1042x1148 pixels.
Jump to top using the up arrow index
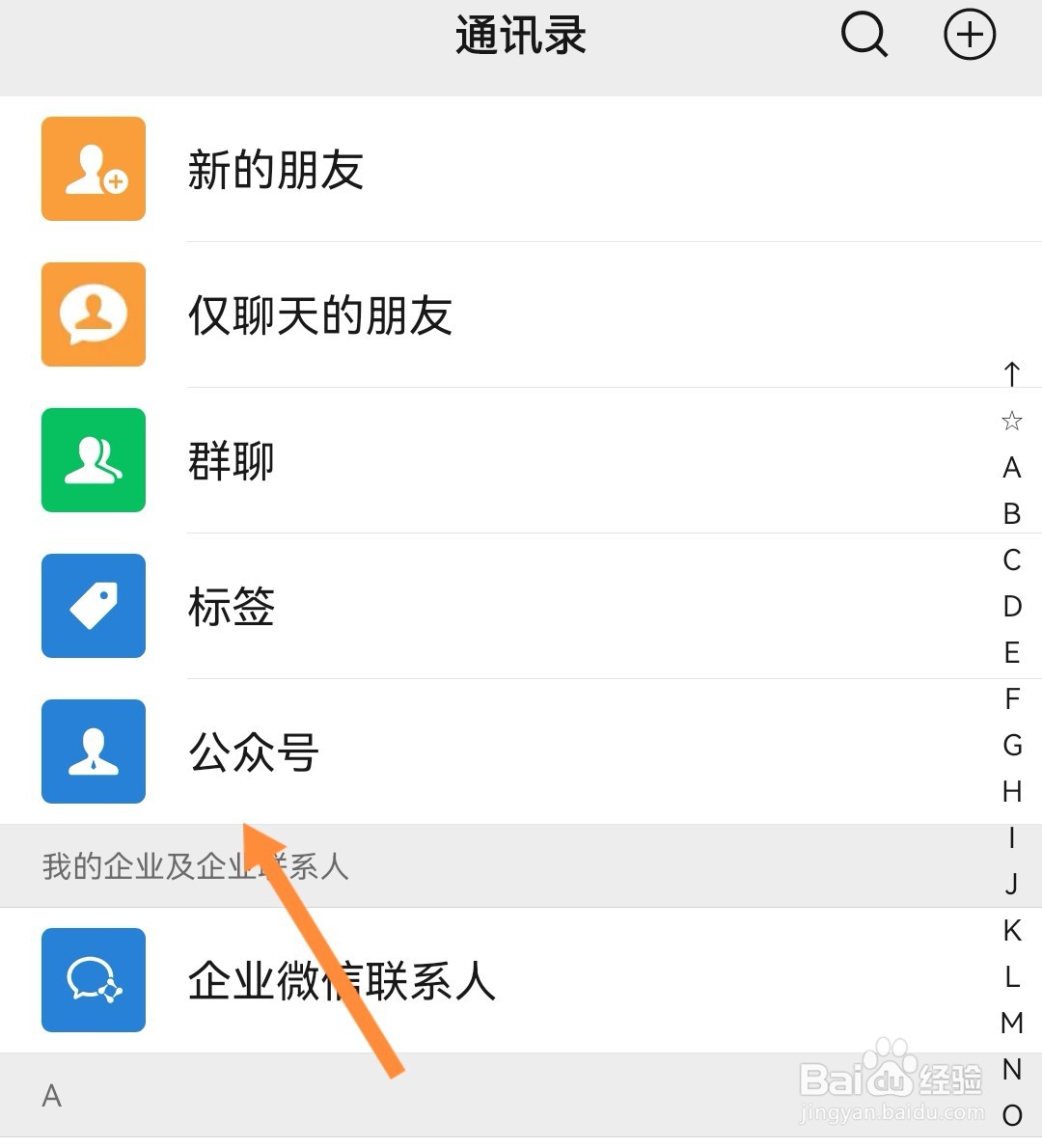pyautogui.click(x=1011, y=371)
